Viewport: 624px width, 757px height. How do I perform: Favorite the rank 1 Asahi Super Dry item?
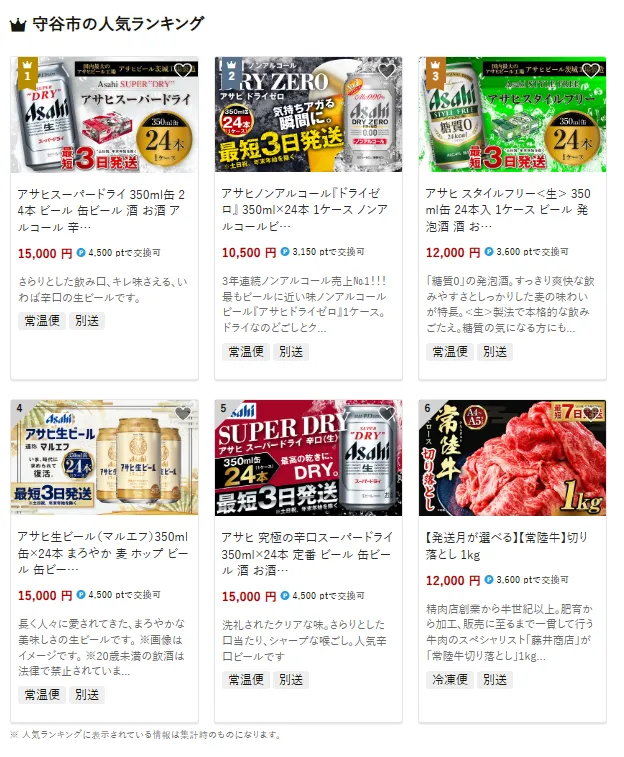183,71
